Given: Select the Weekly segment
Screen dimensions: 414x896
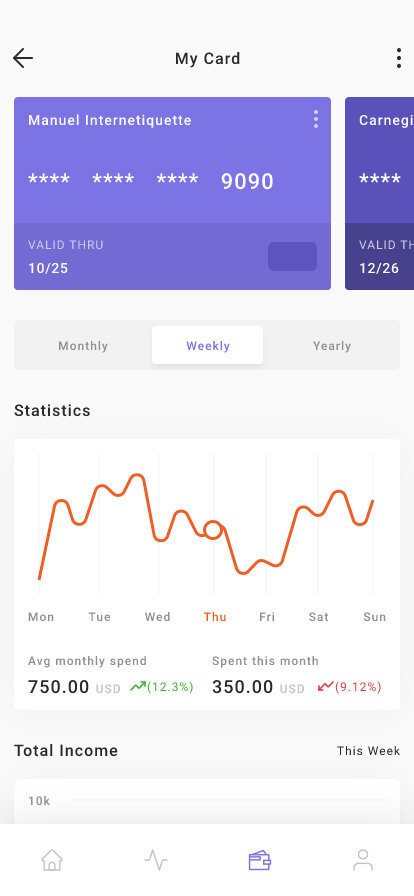Looking at the screenshot, I should pyautogui.click(x=208, y=345).
